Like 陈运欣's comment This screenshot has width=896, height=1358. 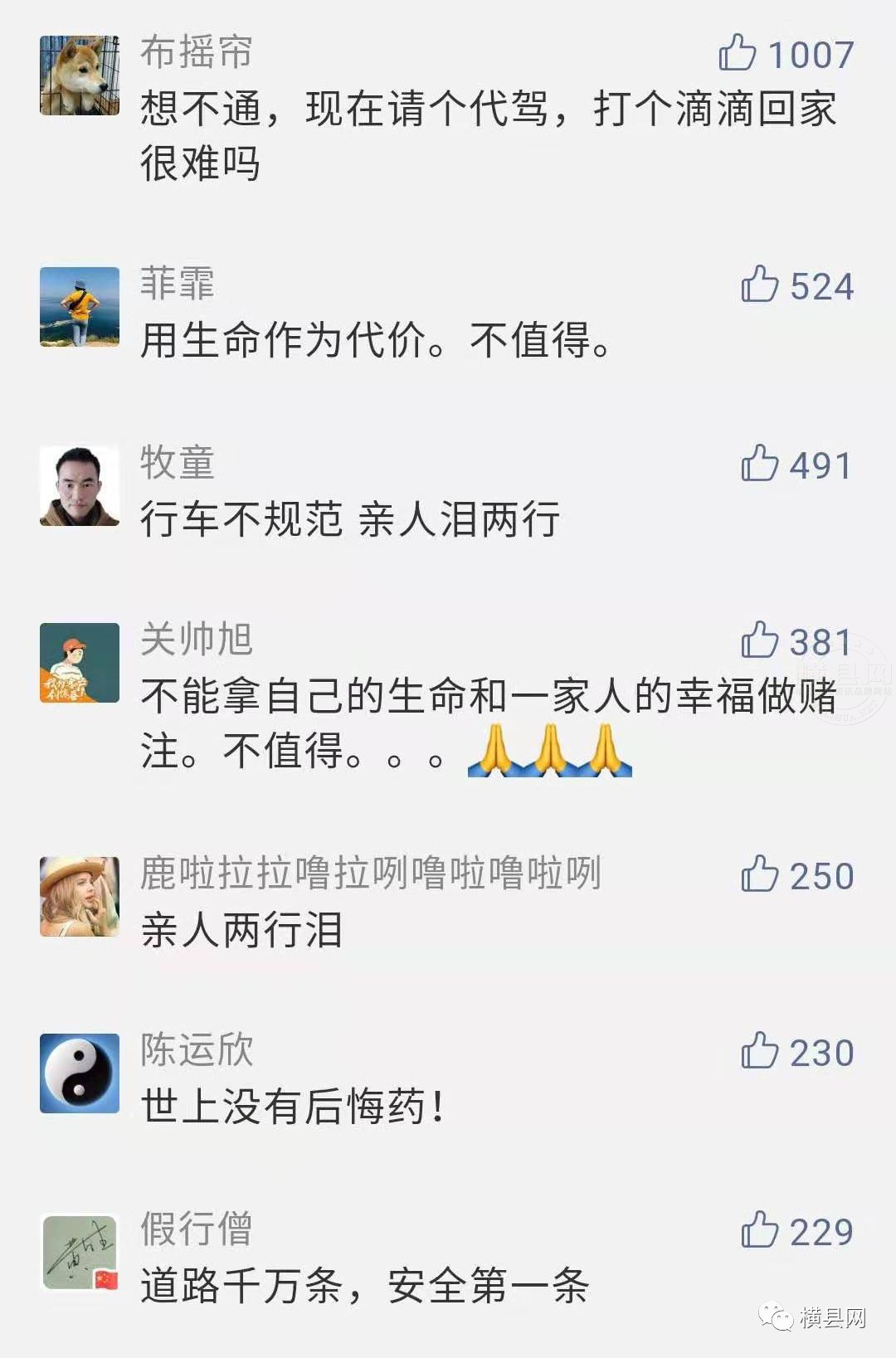(759, 1051)
